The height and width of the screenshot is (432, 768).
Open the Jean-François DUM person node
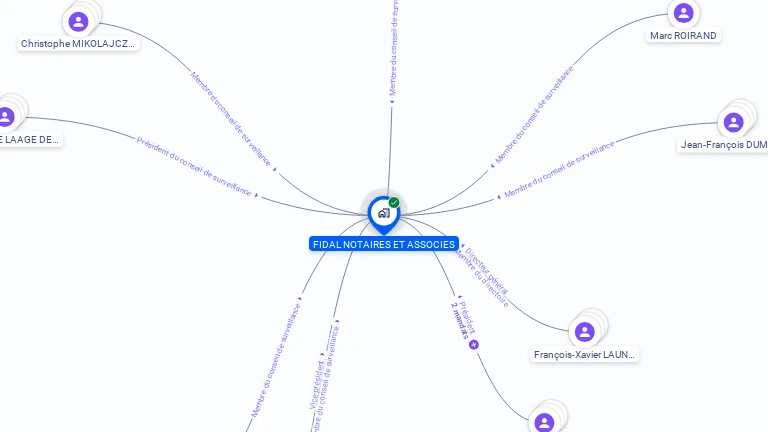tap(733, 122)
